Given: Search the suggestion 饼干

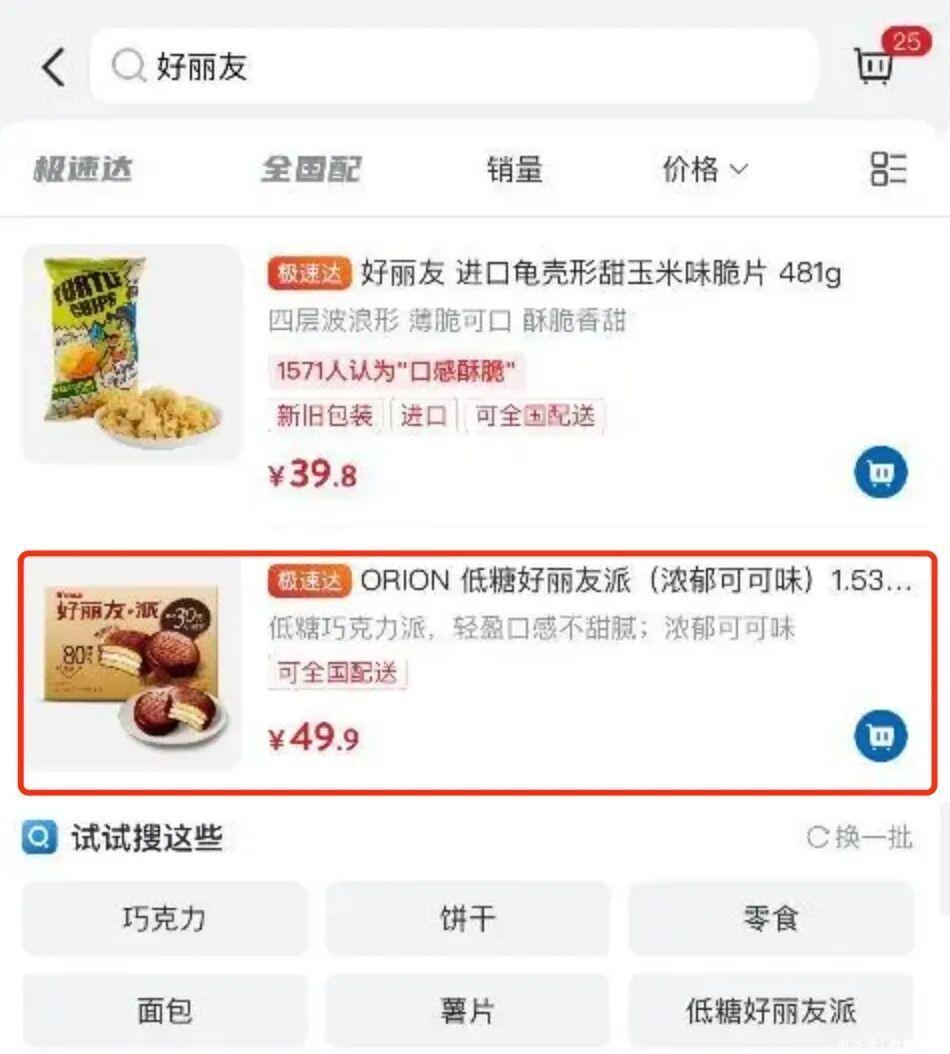Looking at the screenshot, I should point(467,918).
